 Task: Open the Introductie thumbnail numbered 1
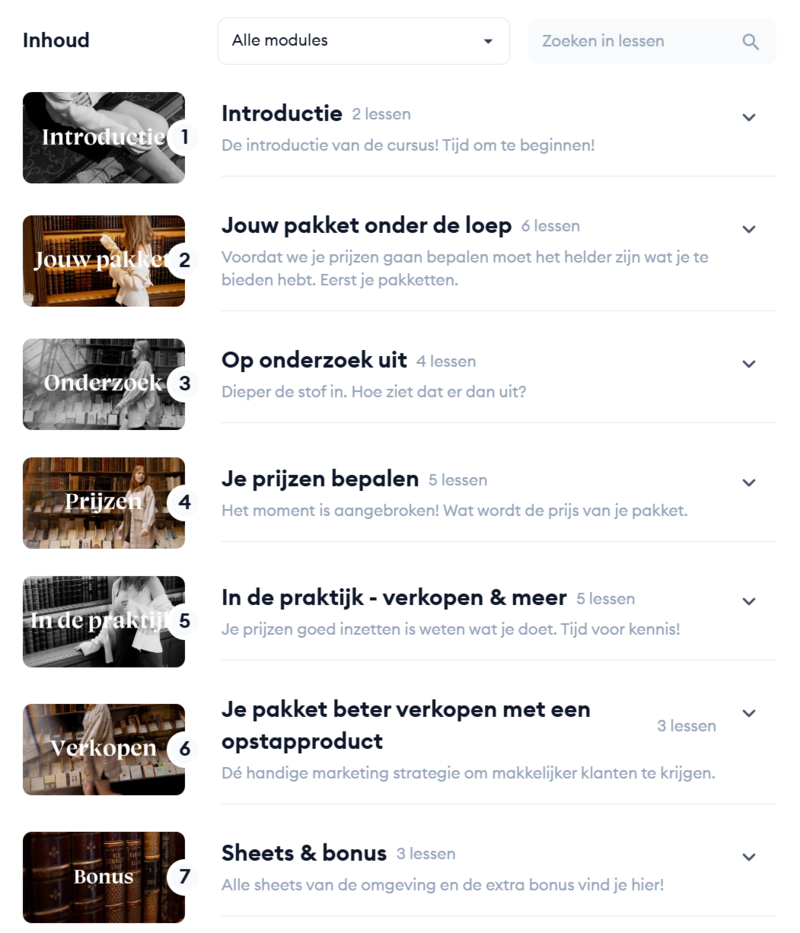(103, 137)
